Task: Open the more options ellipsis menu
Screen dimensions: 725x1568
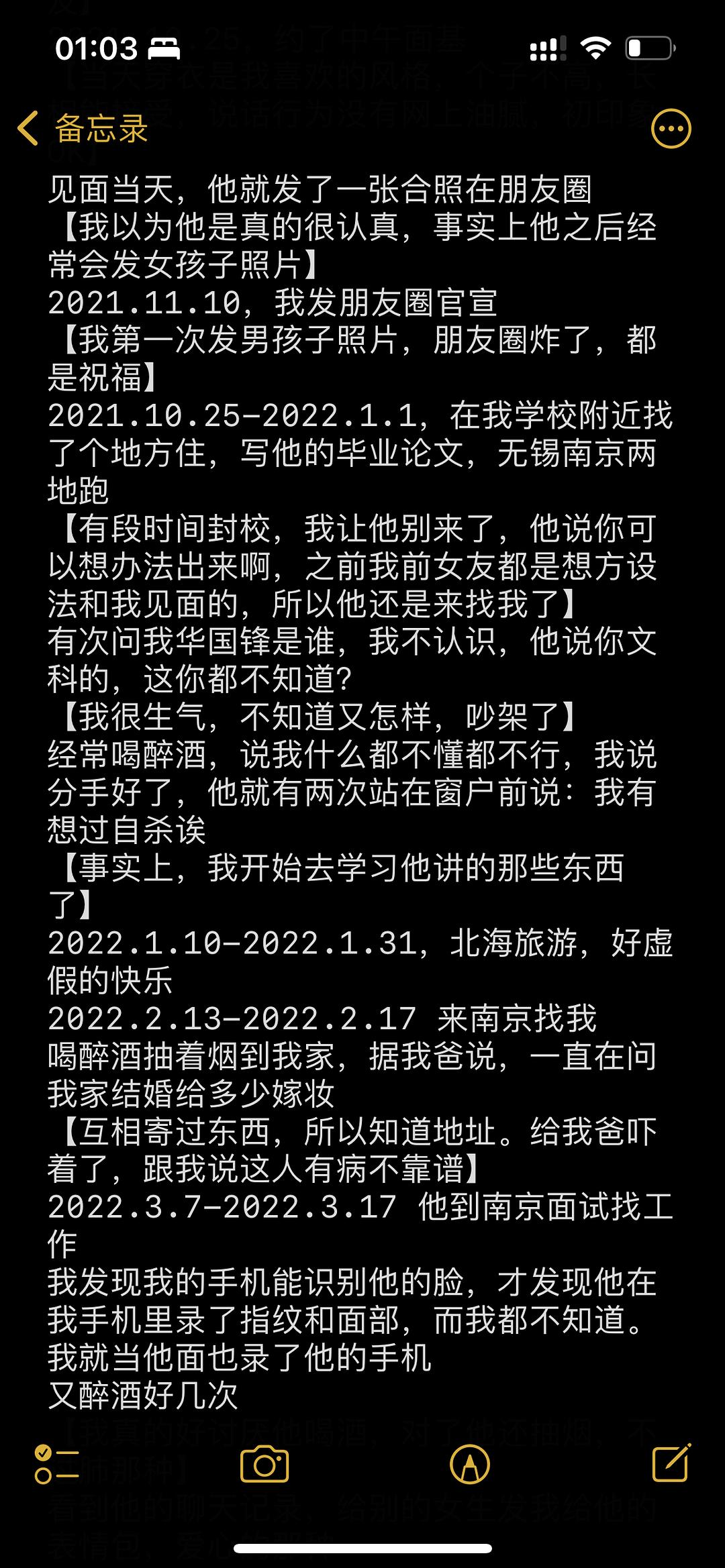Action: pos(671,128)
